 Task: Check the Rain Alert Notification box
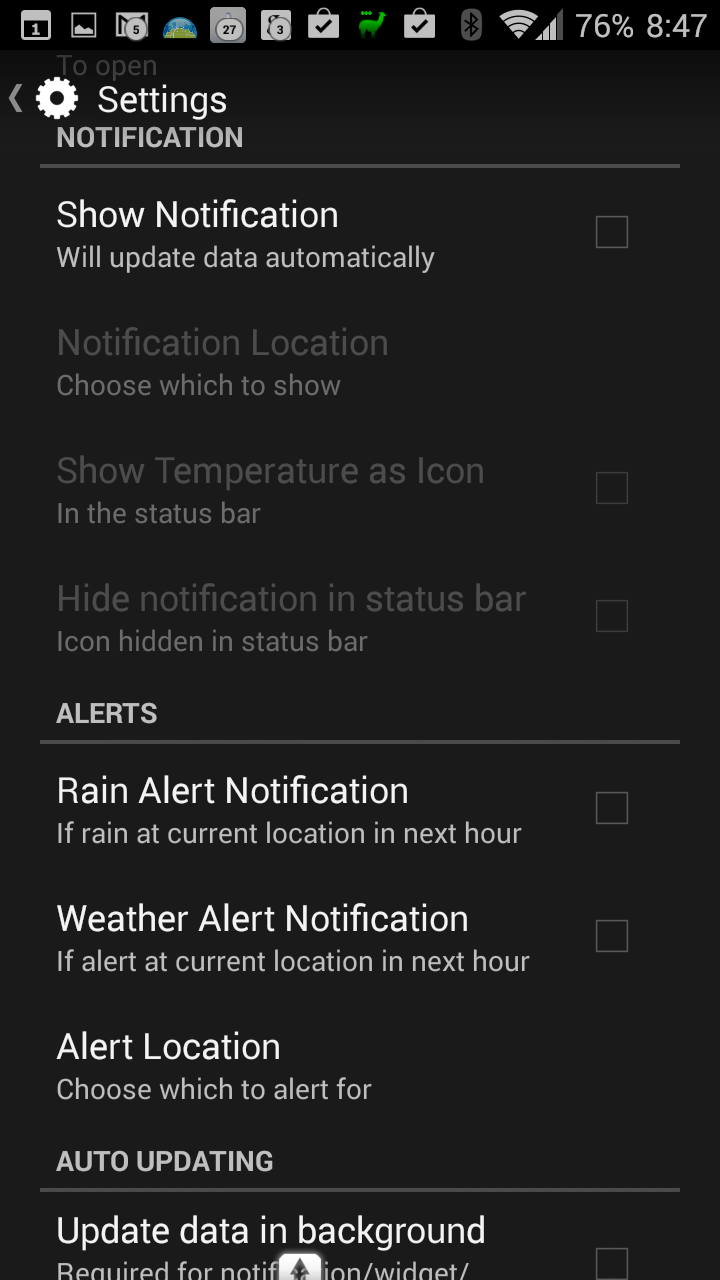tap(611, 808)
